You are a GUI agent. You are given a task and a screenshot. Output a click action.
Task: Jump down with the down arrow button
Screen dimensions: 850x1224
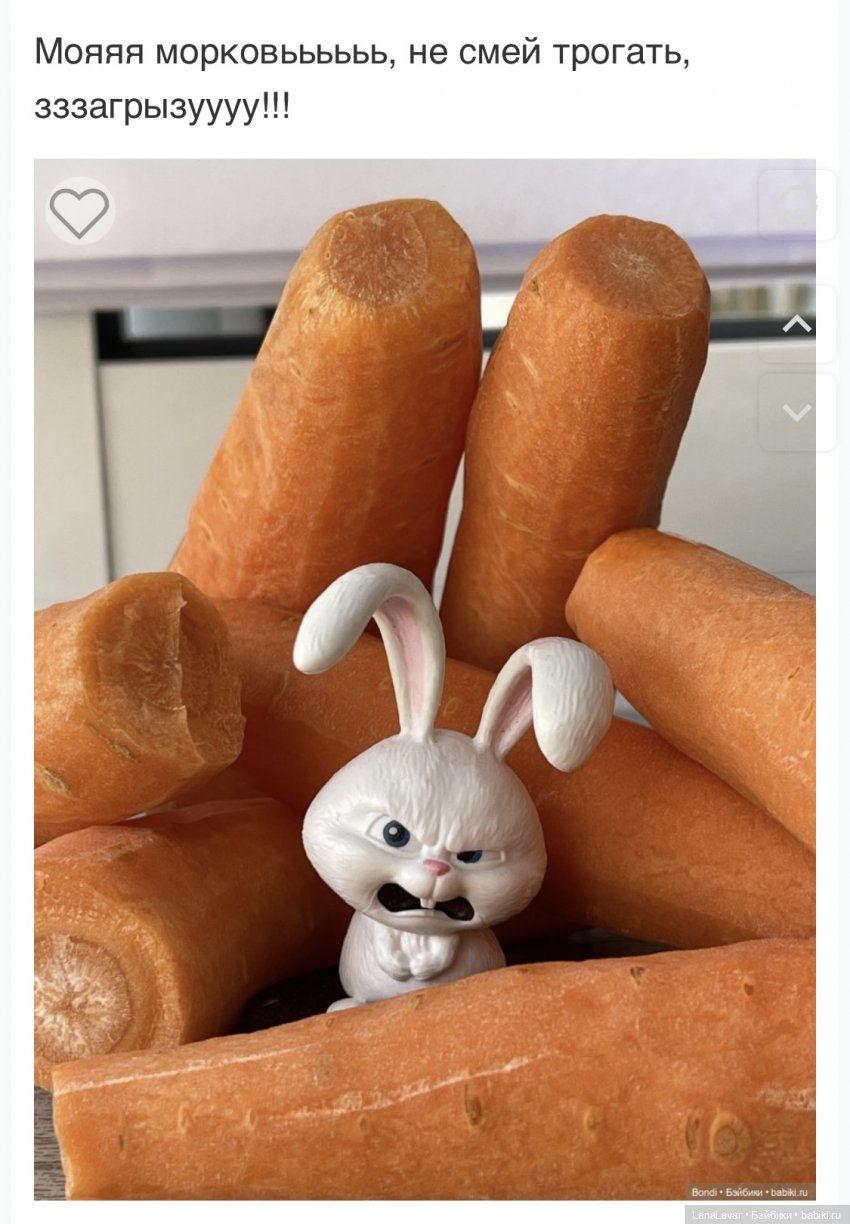797,412
